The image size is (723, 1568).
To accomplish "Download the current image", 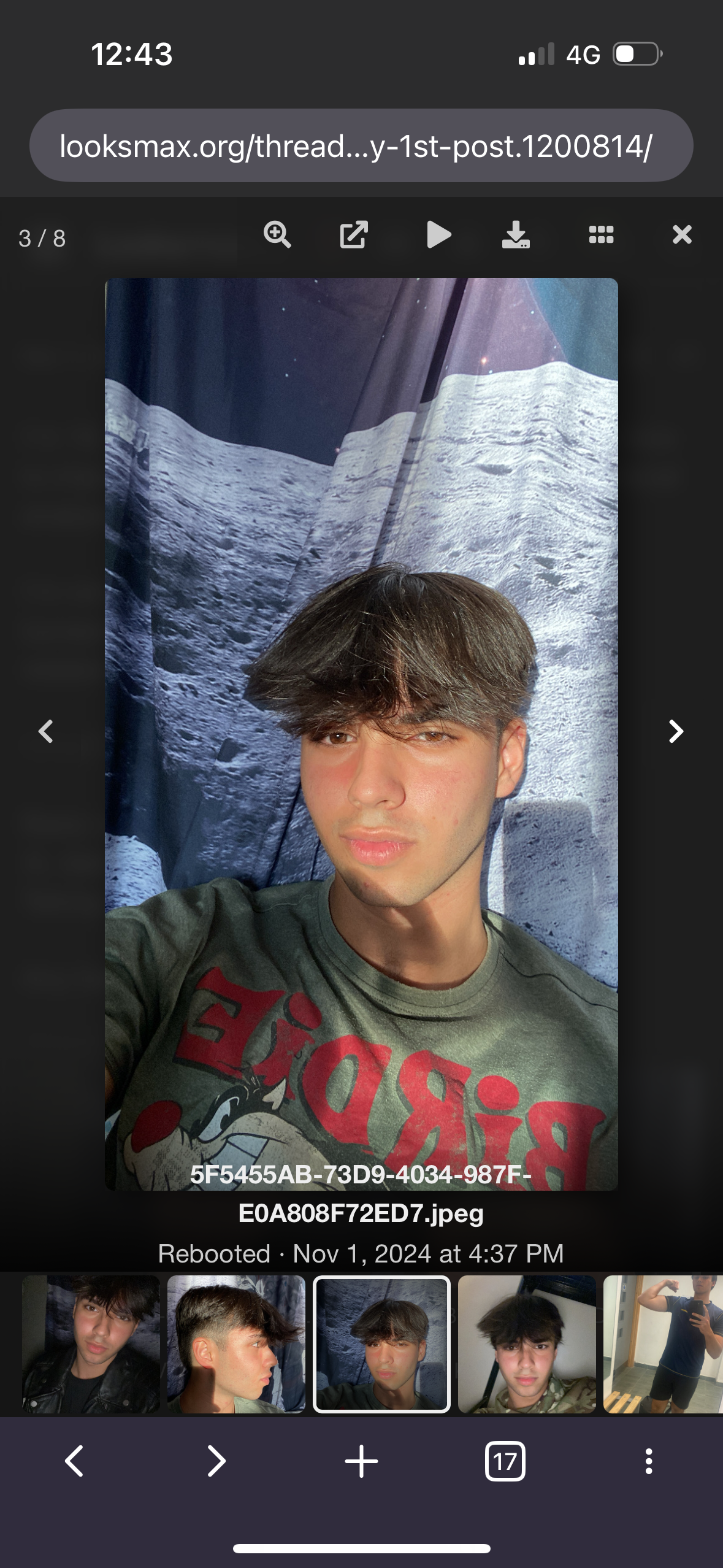I will (x=516, y=235).
